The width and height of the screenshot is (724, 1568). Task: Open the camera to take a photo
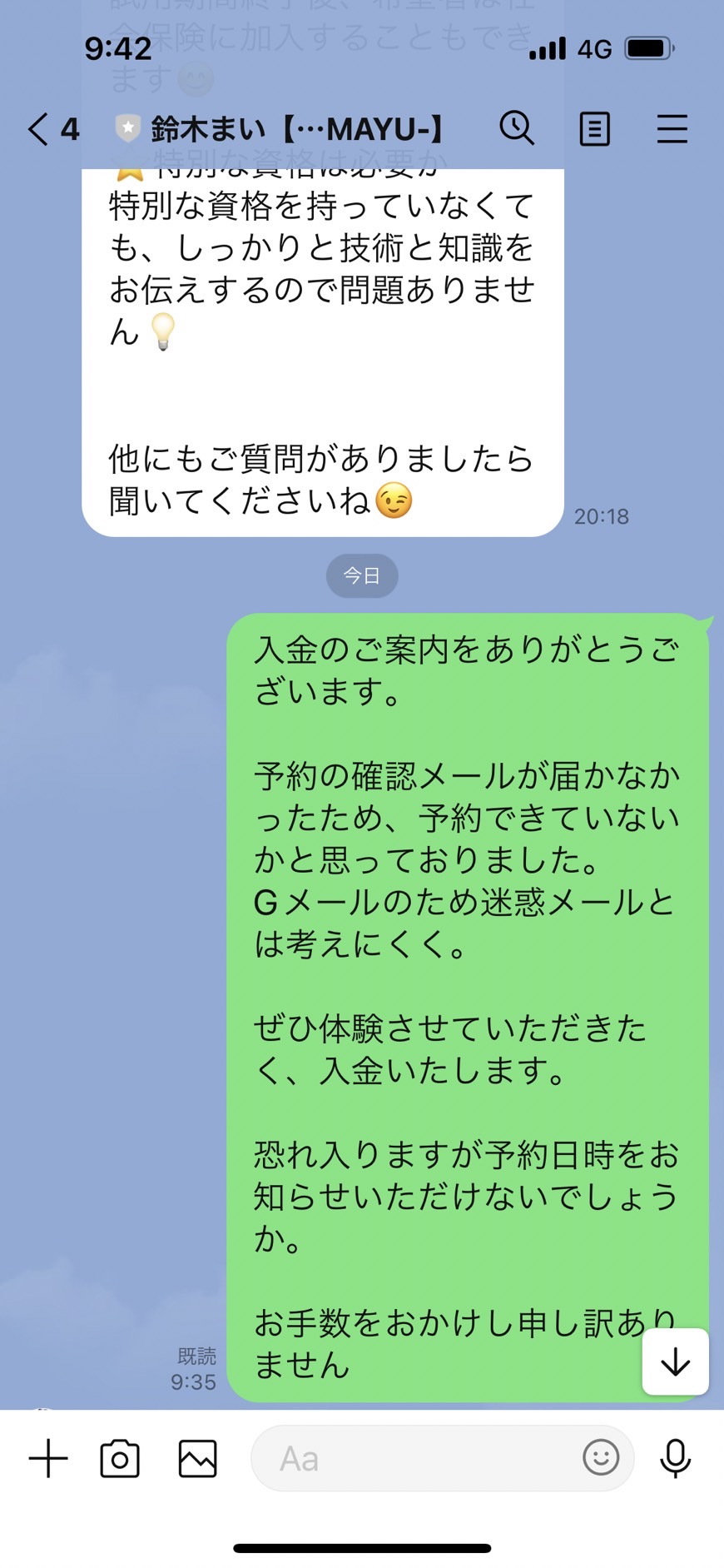tap(120, 1459)
